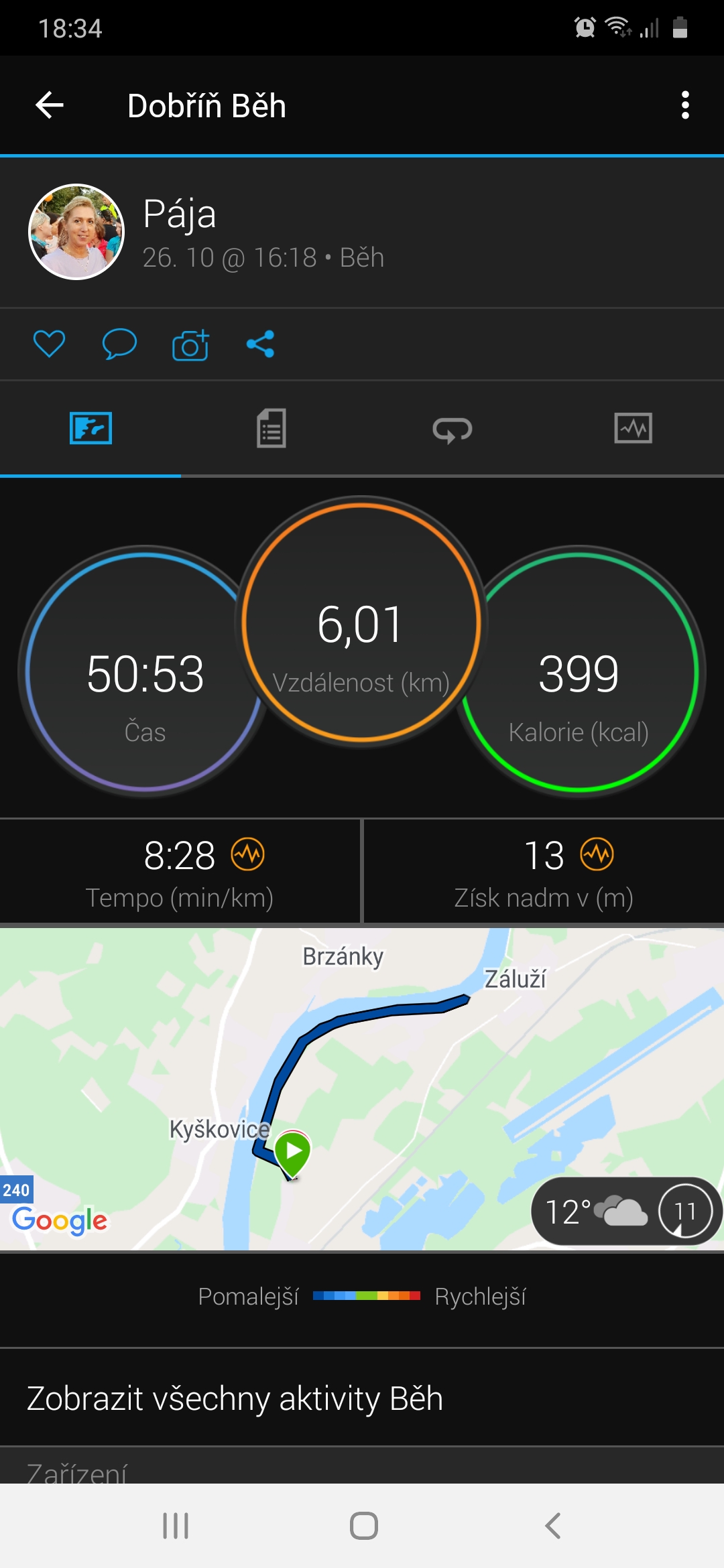Like this activity with the heart icon
This screenshot has height=1568, width=724.
[49, 344]
